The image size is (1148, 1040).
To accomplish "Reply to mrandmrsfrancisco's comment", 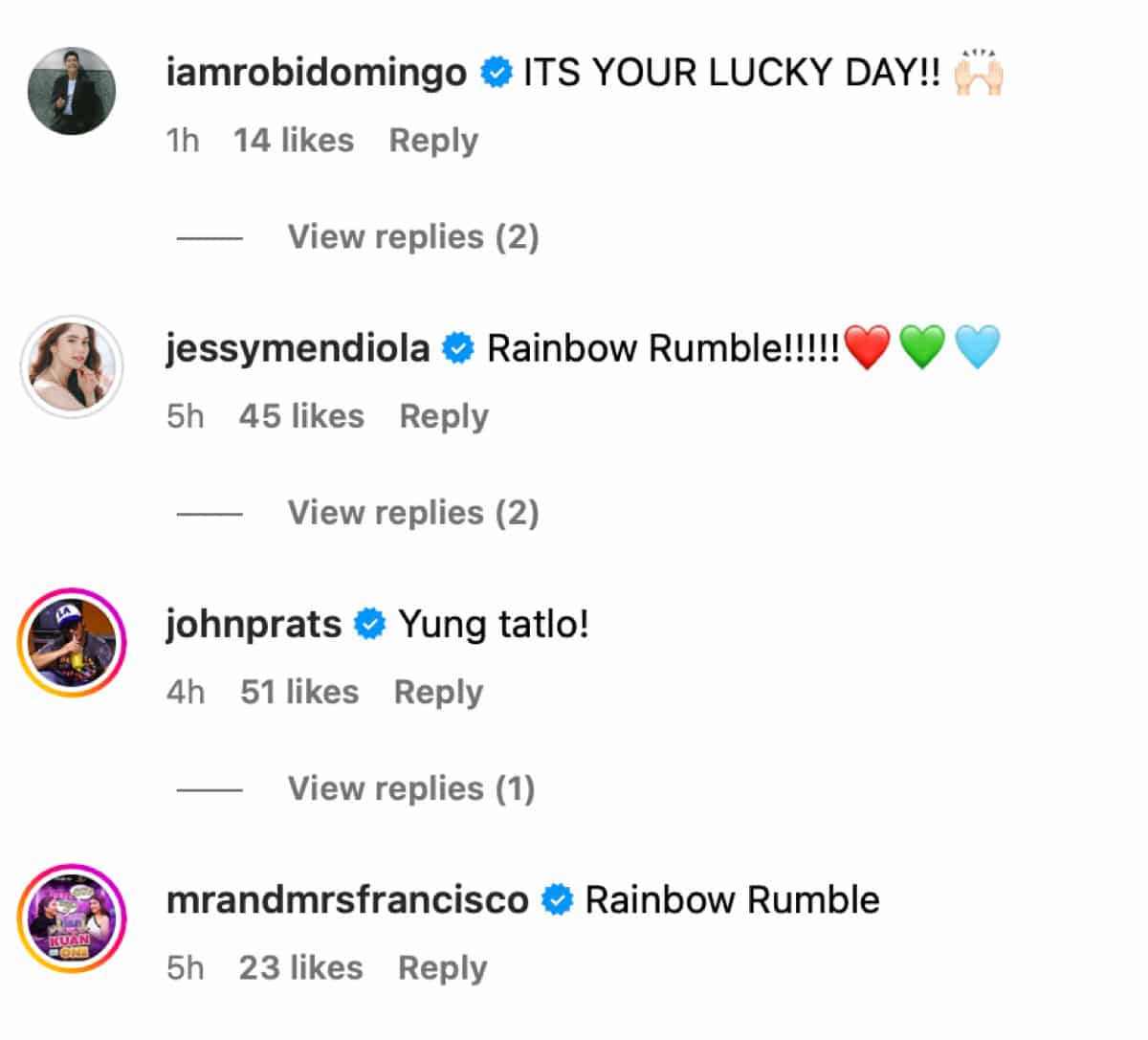I will pos(442,968).
